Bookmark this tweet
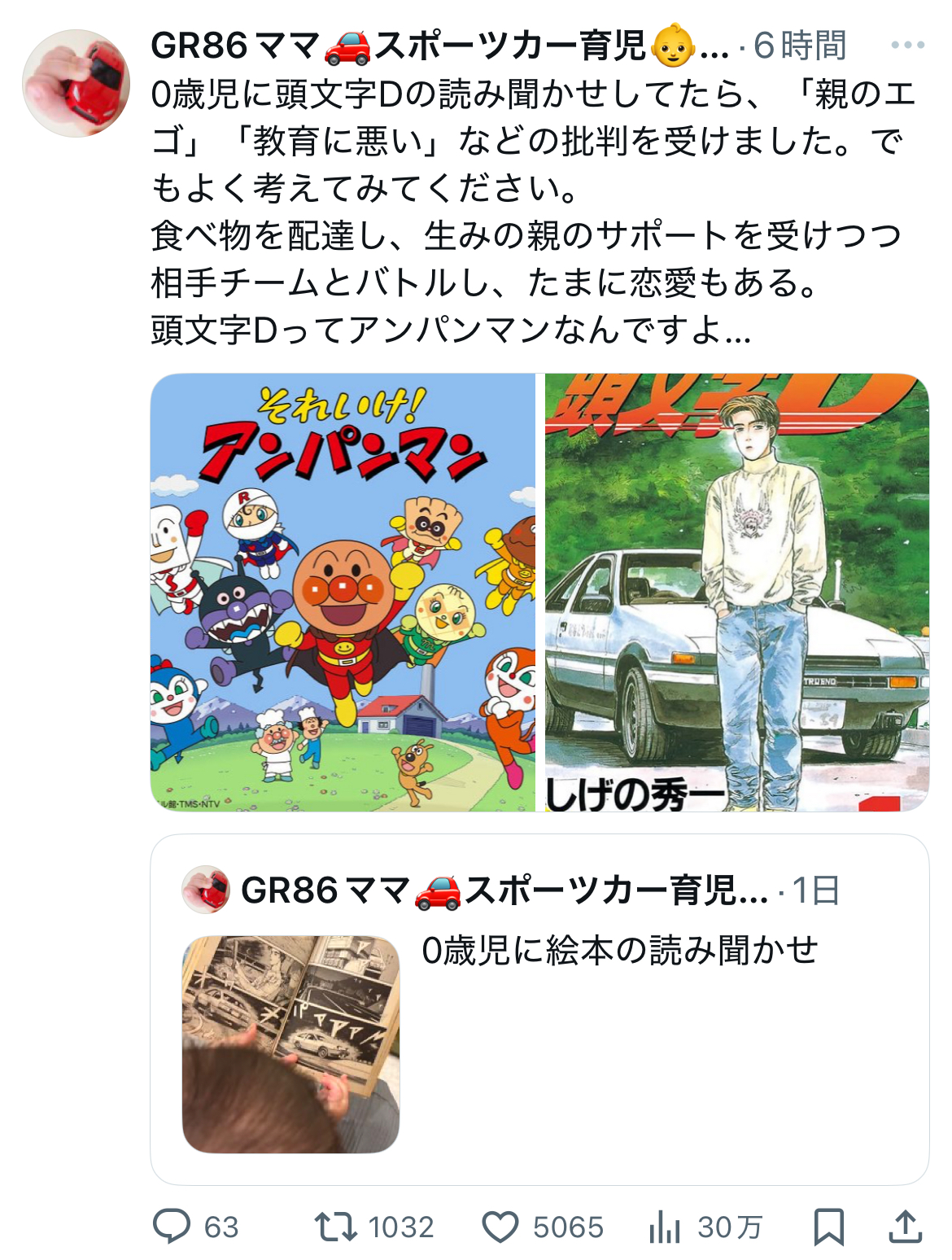 (x=828, y=1226)
